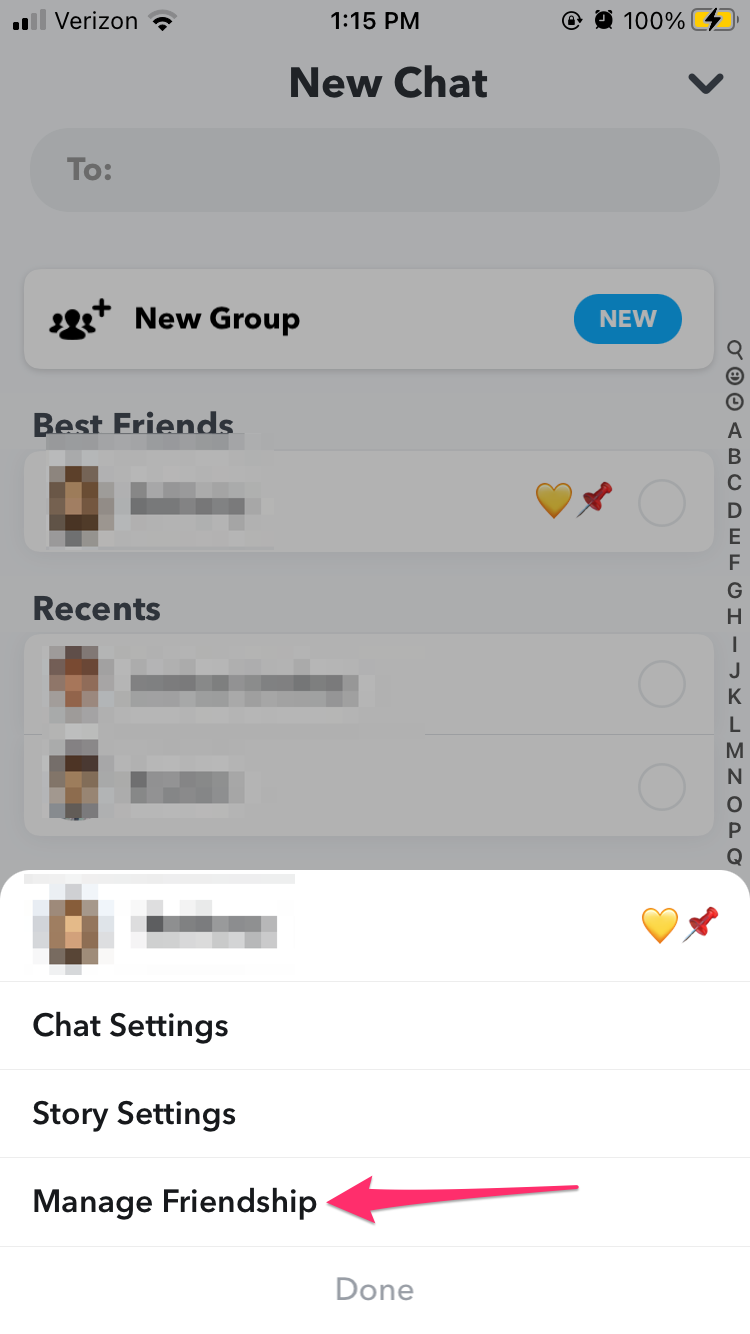750x1334 pixels.
Task: Click the New Group people icon
Action: pos(76,318)
